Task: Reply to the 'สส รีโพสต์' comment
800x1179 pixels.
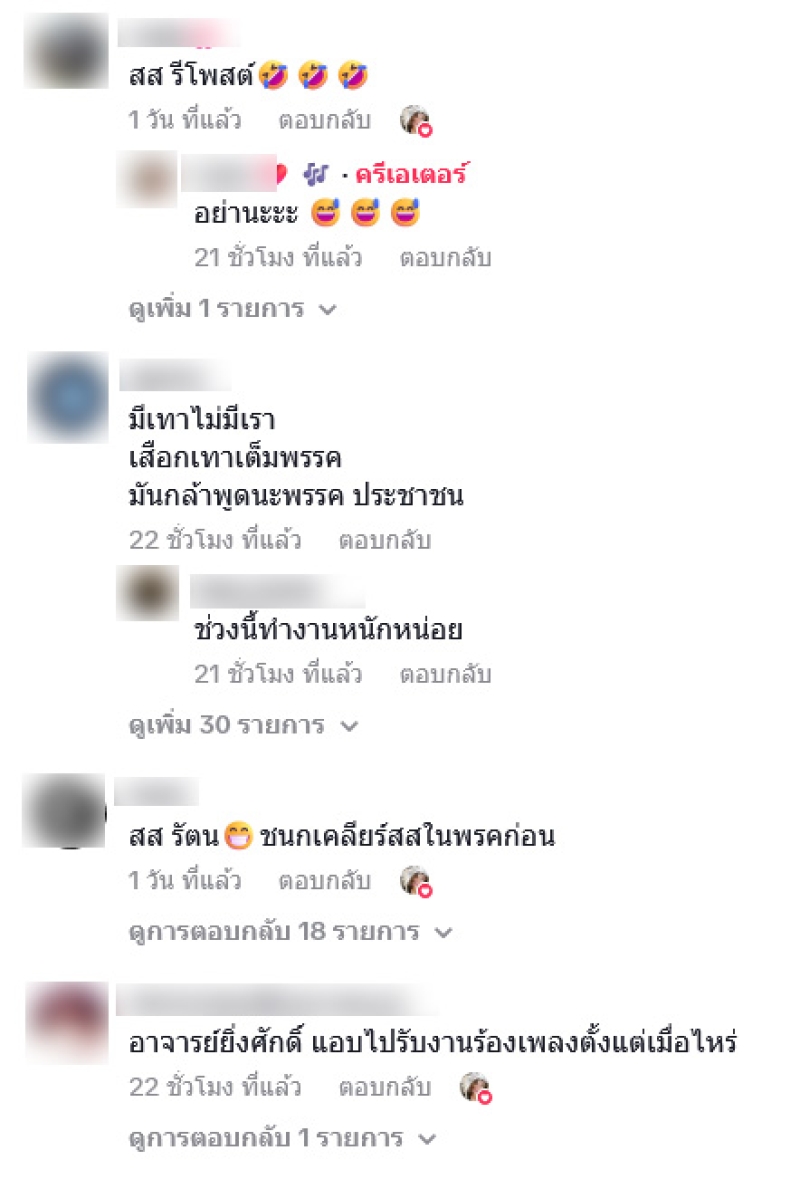Action: click(x=324, y=121)
